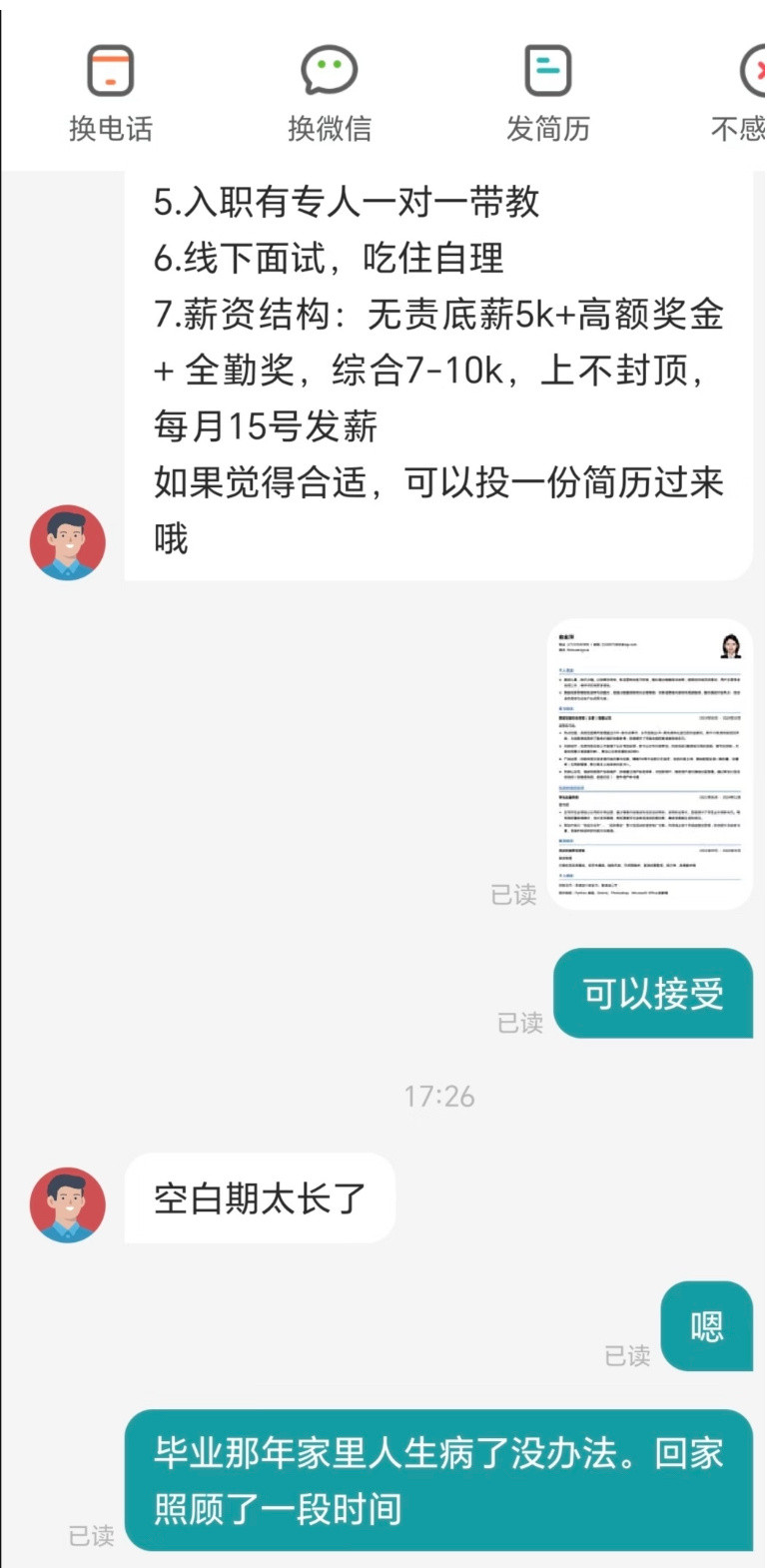Click 已读 under the 嗯 reply
Image resolution: width=770 pixels, height=1568 pixels.
pos(627,1356)
